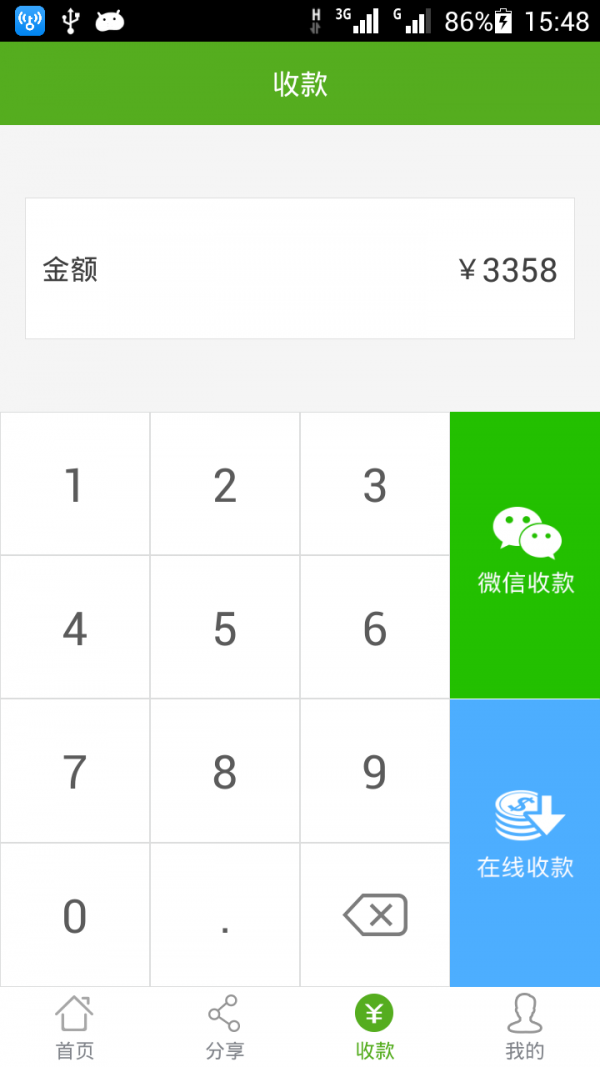Tap the number 9 key
The image size is (600, 1067).
point(375,771)
